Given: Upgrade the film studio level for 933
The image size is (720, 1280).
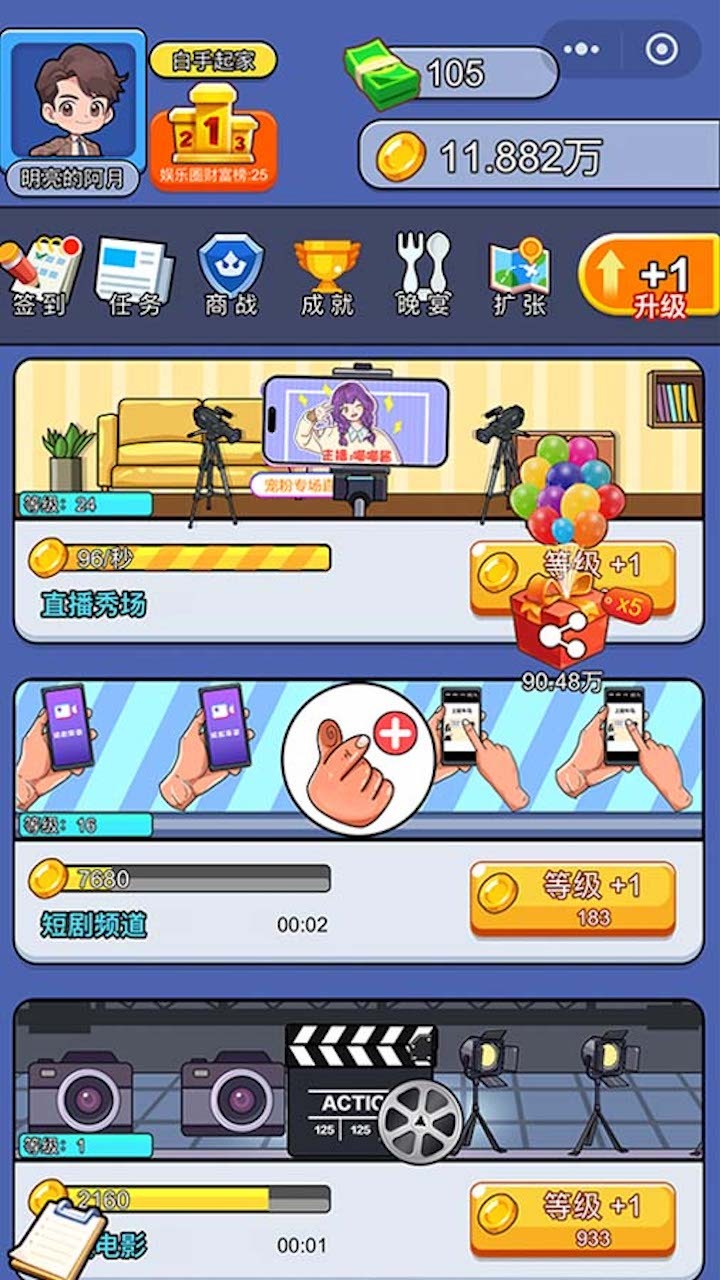Looking at the screenshot, I should [x=572, y=1218].
